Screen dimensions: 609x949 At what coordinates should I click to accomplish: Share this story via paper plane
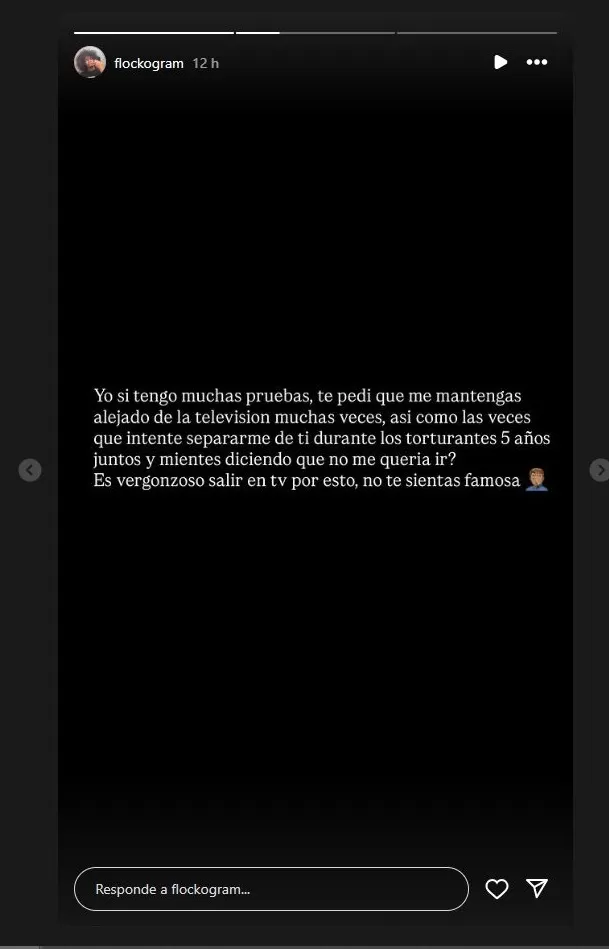point(537,888)
